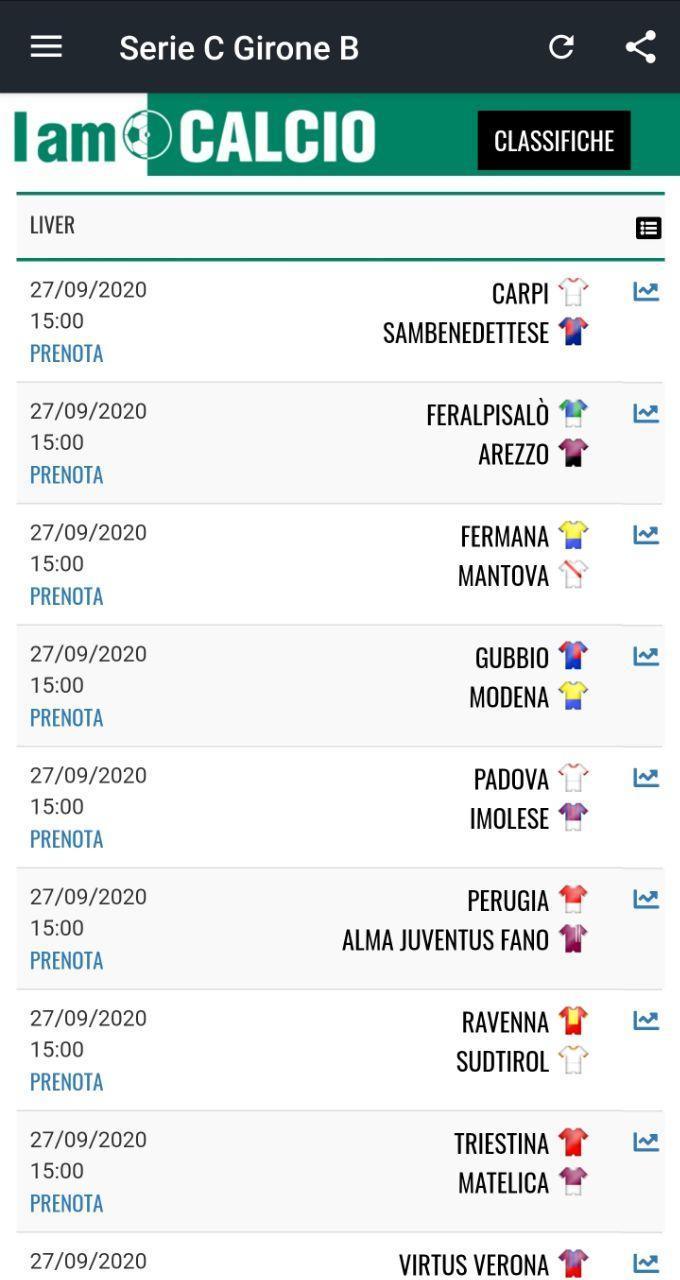View stats chart for Padova vs Imolese
The height and width of the screenshot is (1280, 680).
tap(646, 778)
